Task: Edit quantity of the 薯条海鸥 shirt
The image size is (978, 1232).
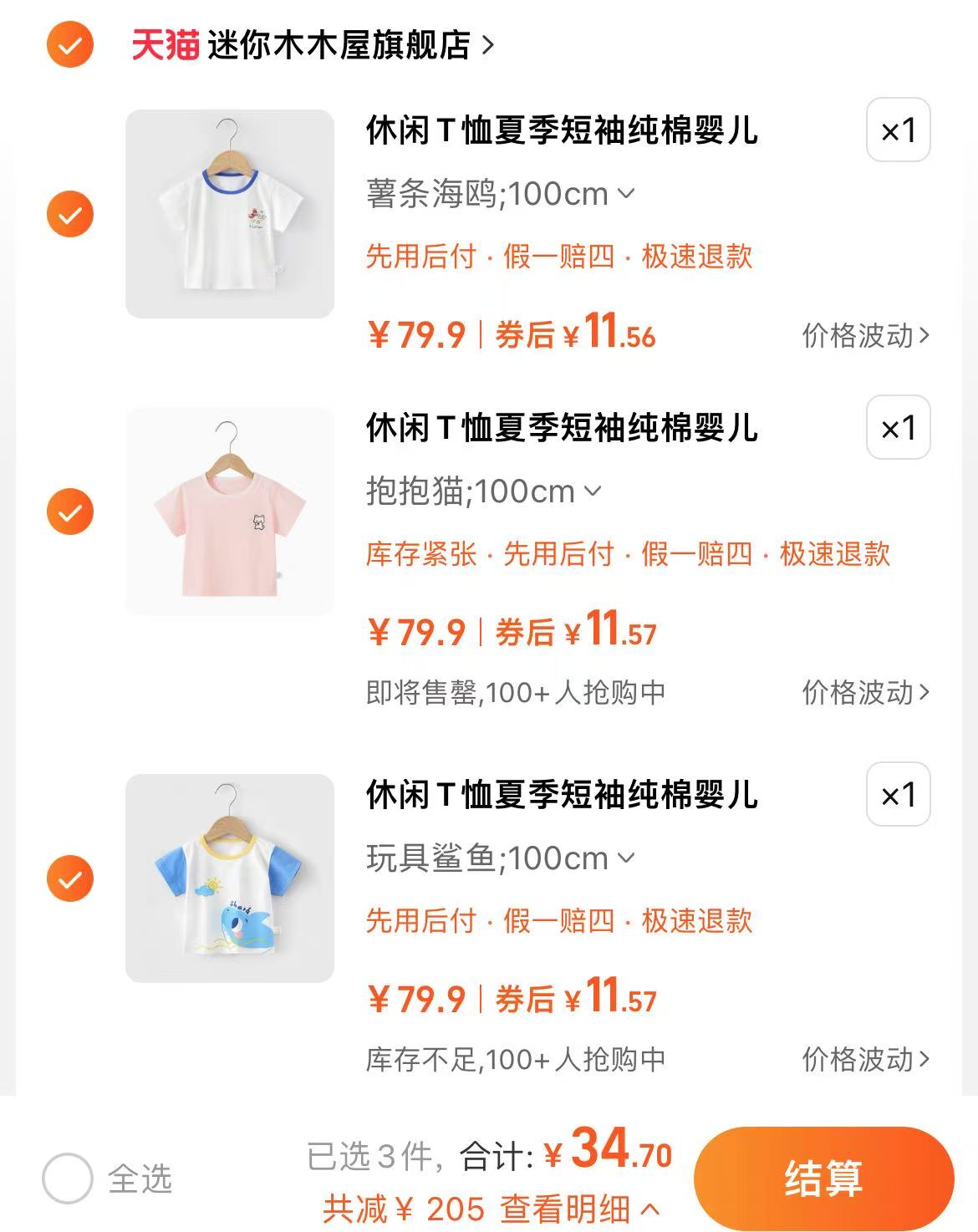Action: point(899,130)
